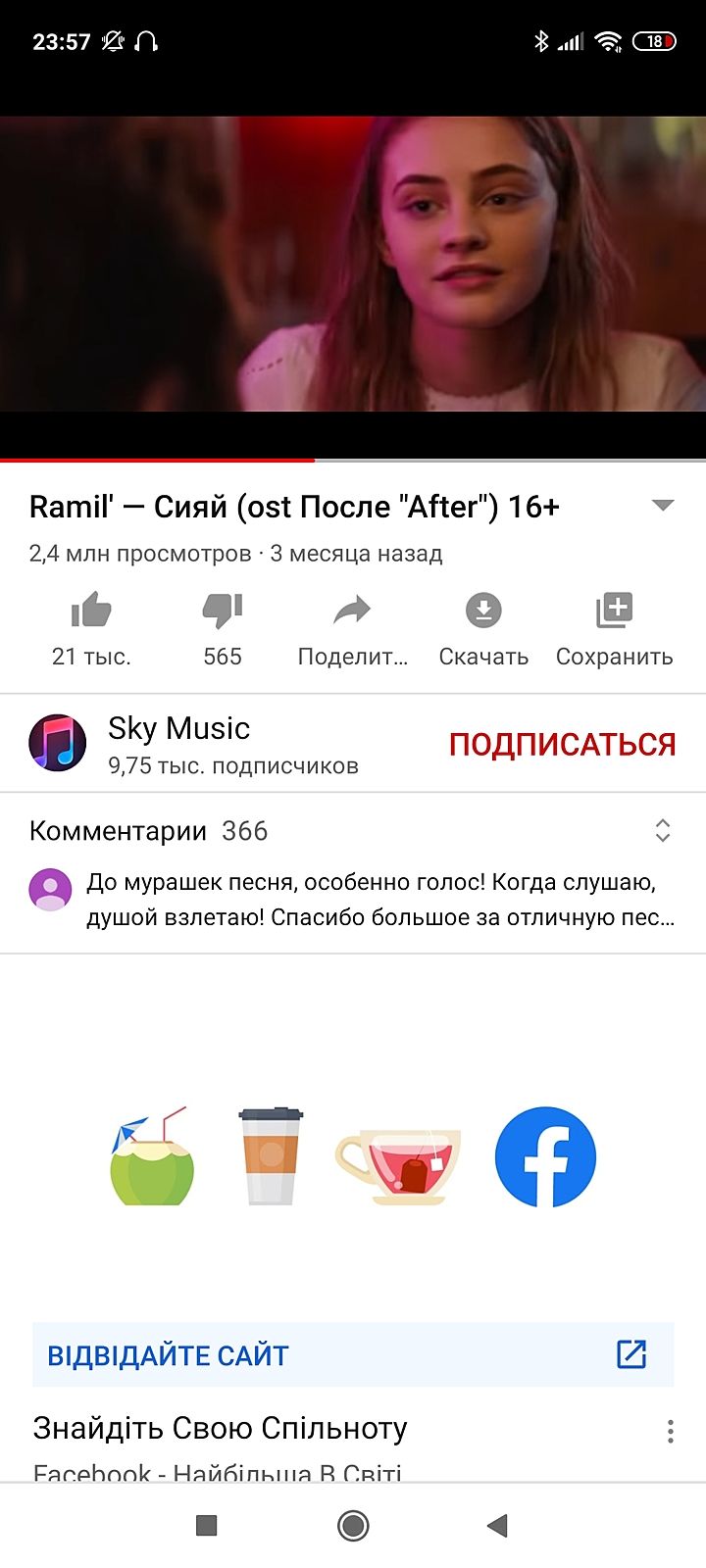Expand the video description arrow
Viewport: 706px width, 1568px height.
tap(663, 506)
